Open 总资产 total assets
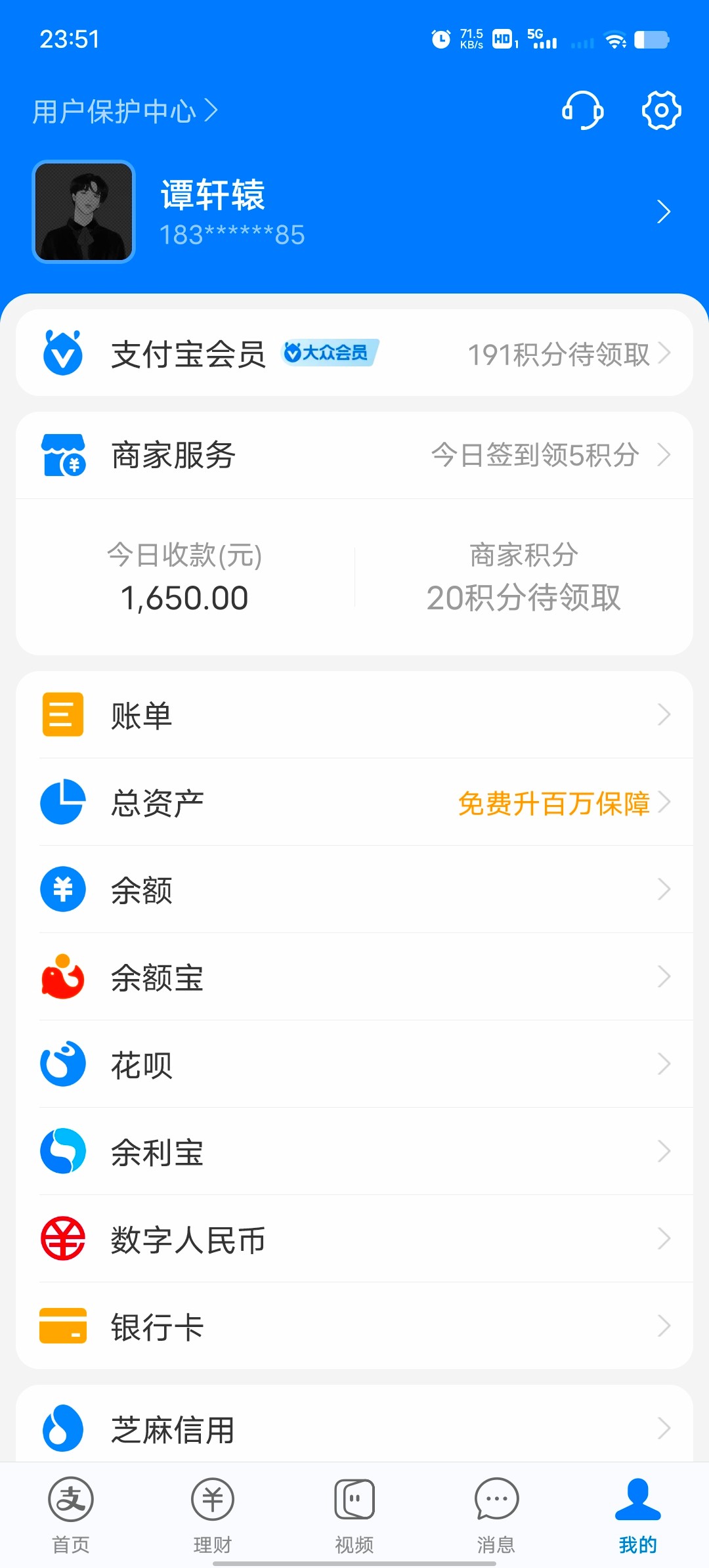The height and width of the screenshot is (1568, 709). click(x=354, y=802)
